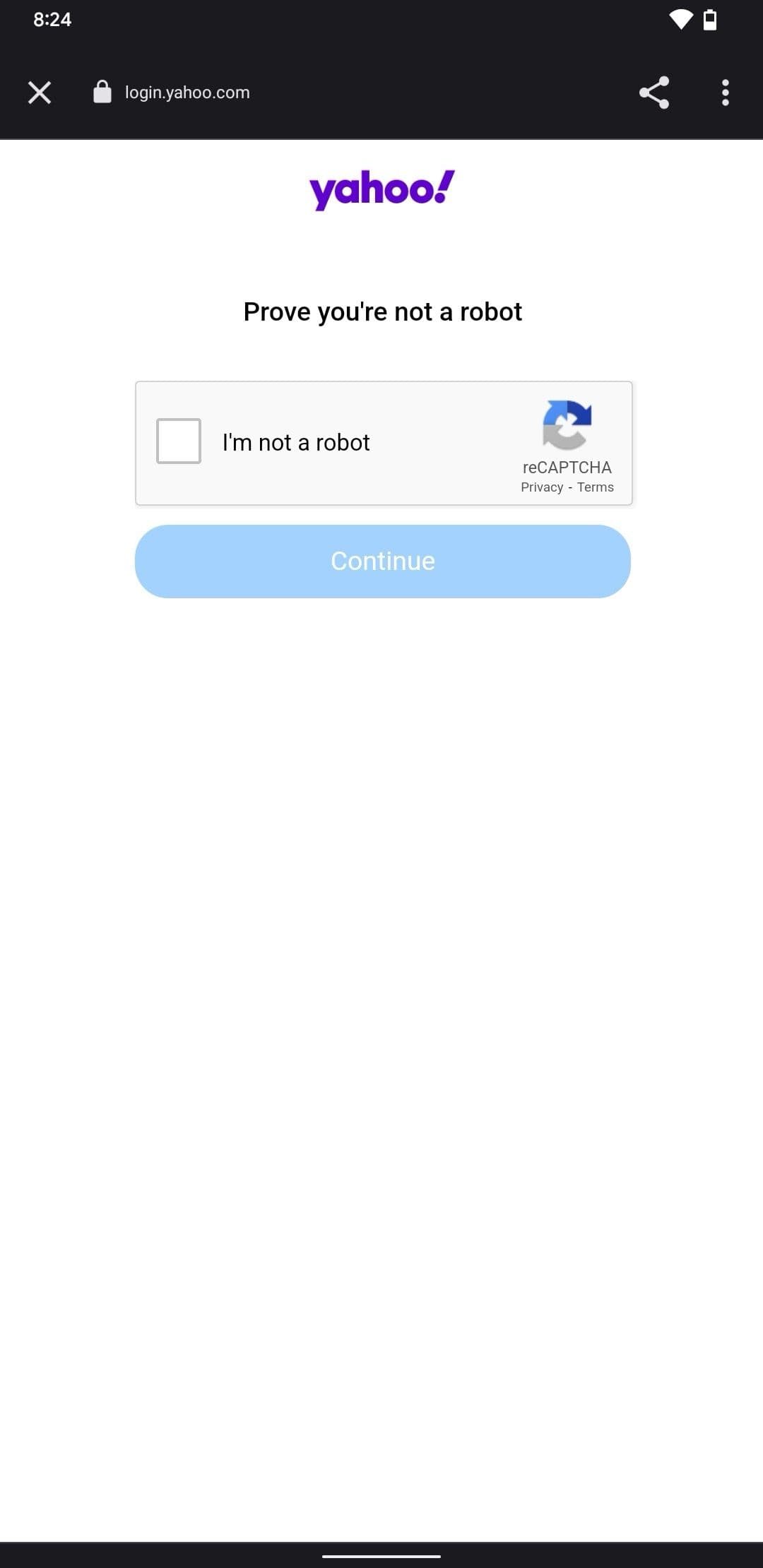Open reCAPTCHA Terms link

[x=596, y=487]
